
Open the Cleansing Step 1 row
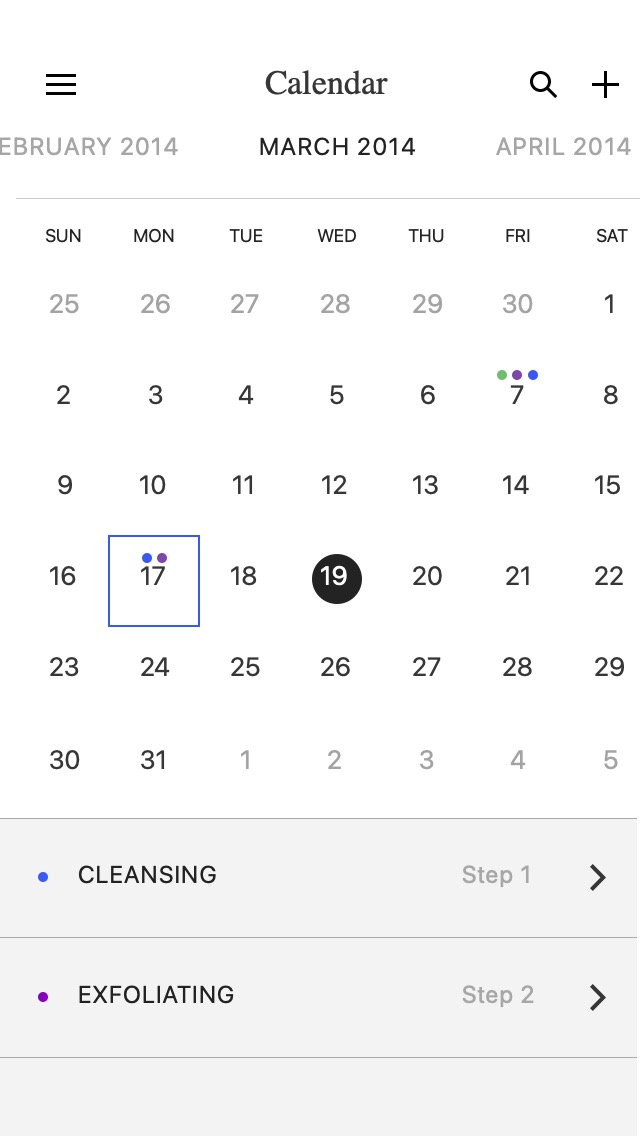point(319,877)
